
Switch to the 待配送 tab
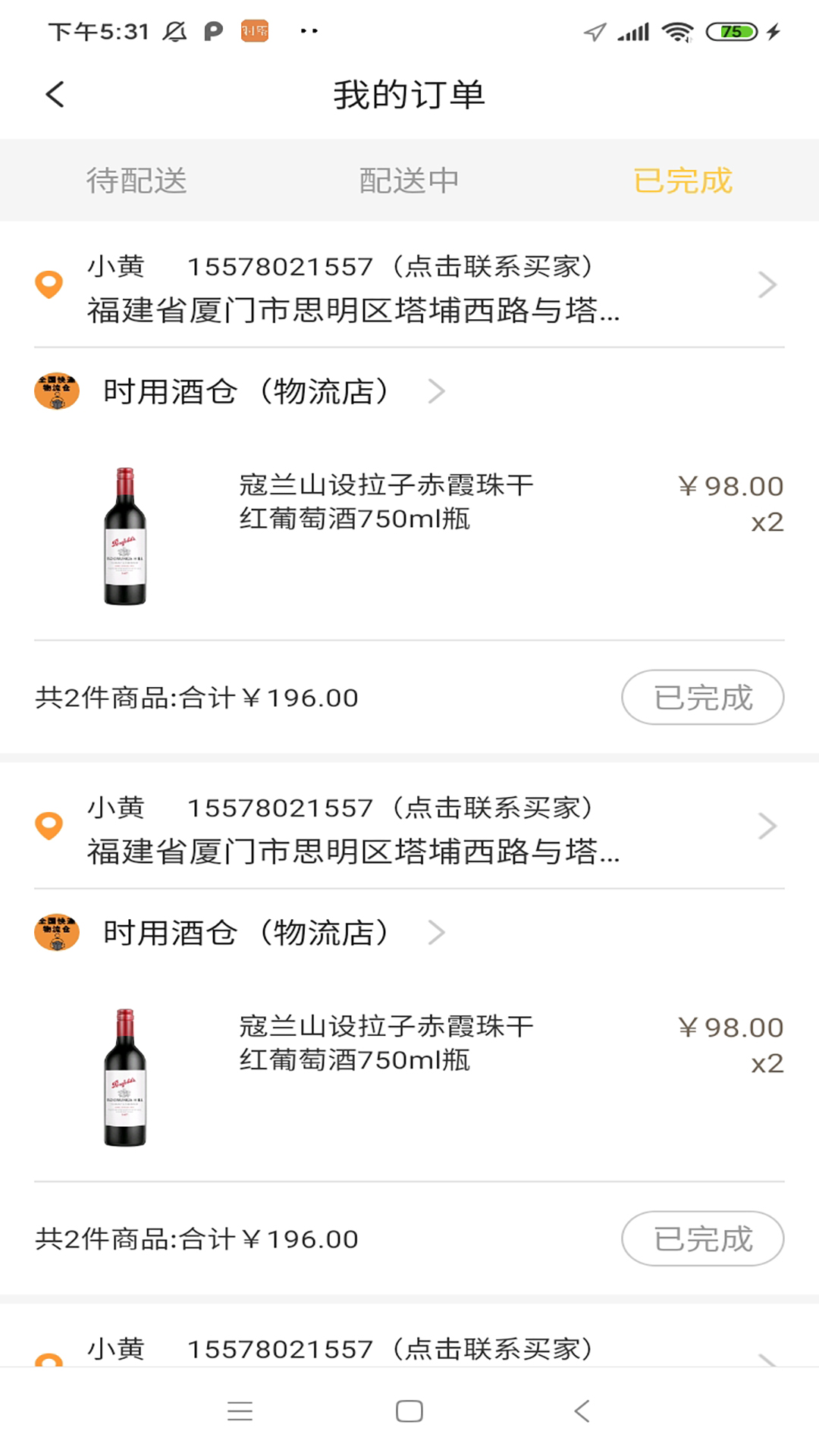[136, 180]
